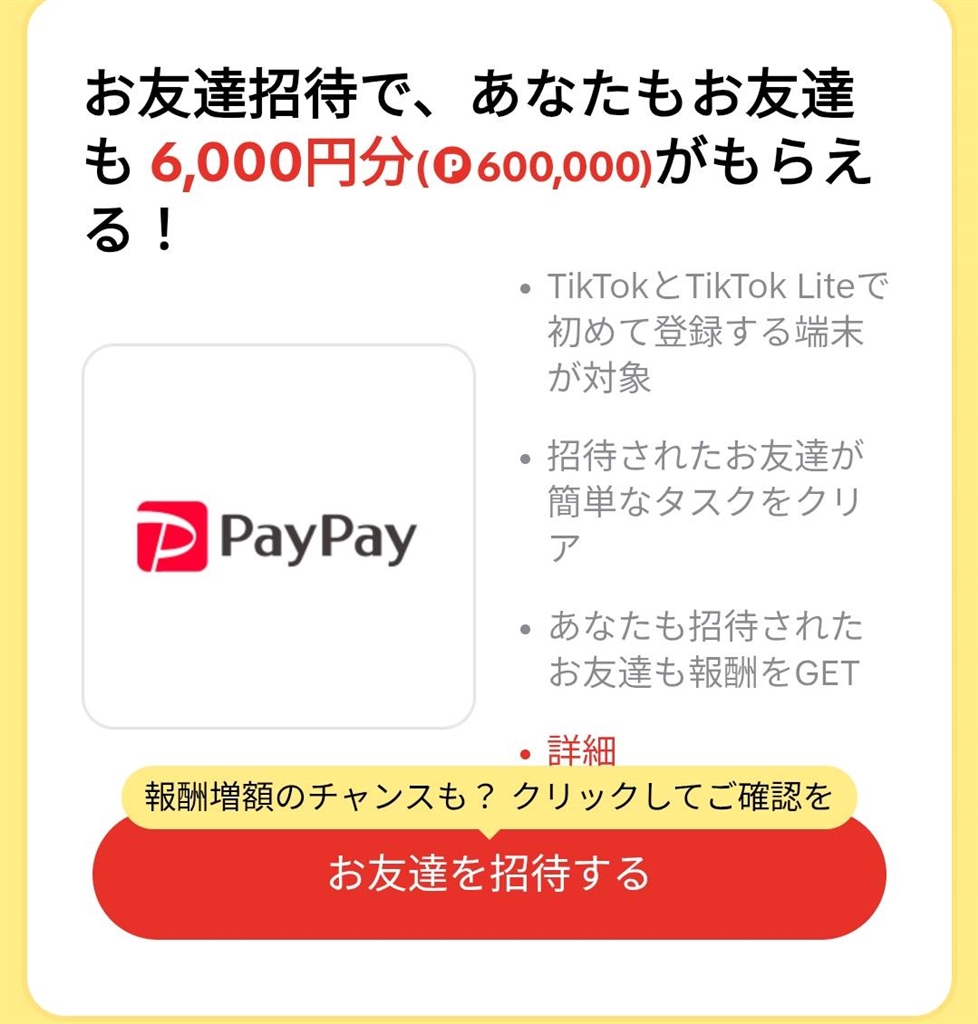The width and height of the screenshot is (978, 1024).
Task: Tap the お友達を招待する button
Action: point(489,886)
